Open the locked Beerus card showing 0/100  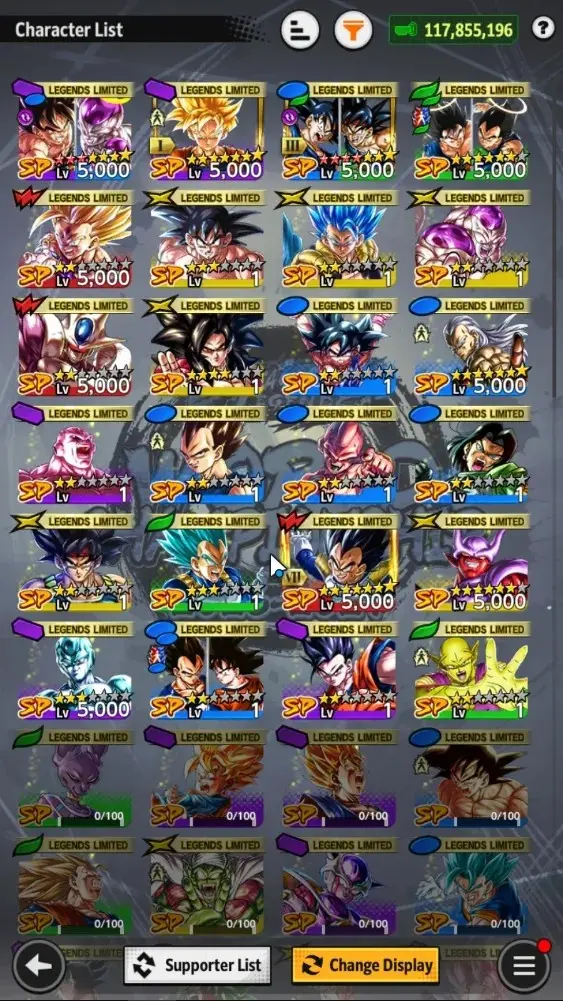(x=75, y=778)
